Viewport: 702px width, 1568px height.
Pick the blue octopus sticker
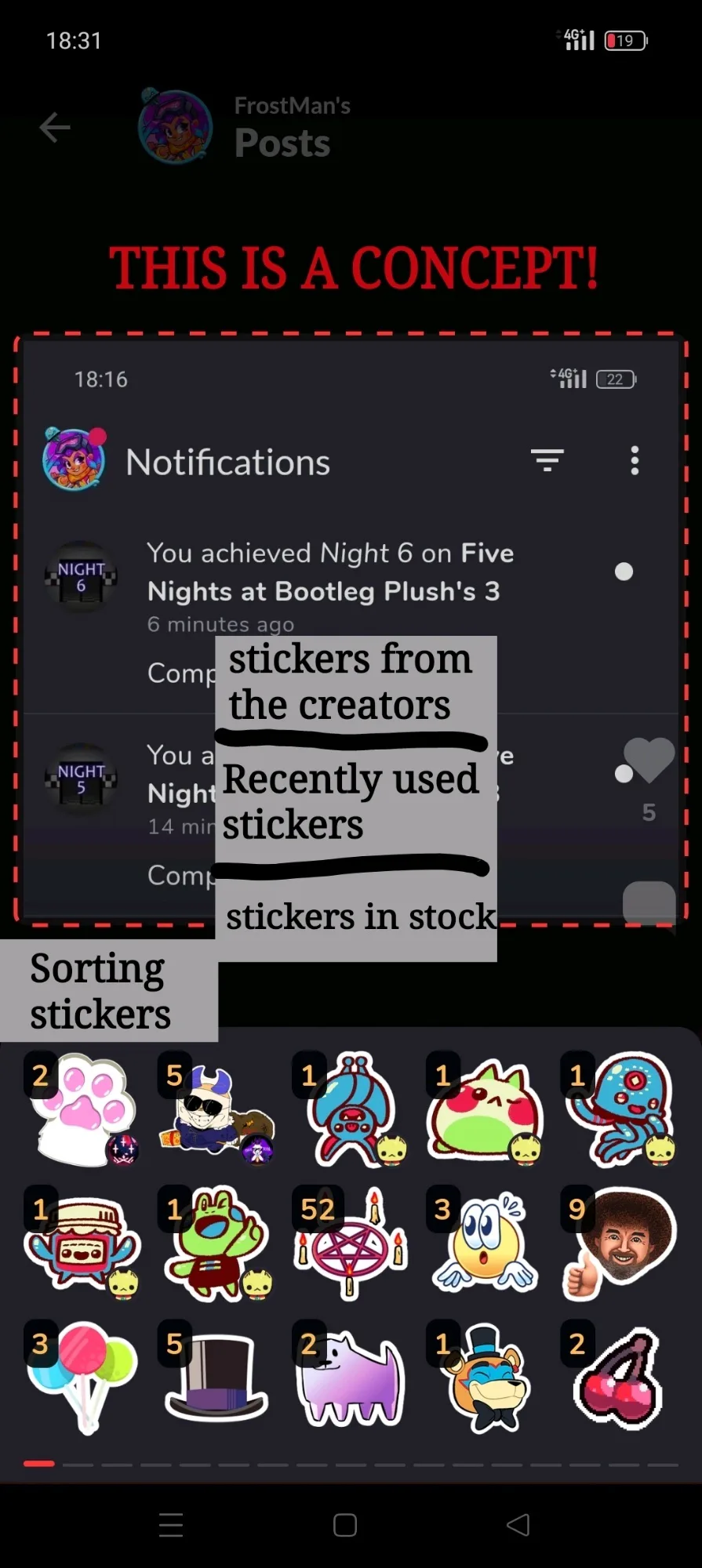(x=621, y=1109)
